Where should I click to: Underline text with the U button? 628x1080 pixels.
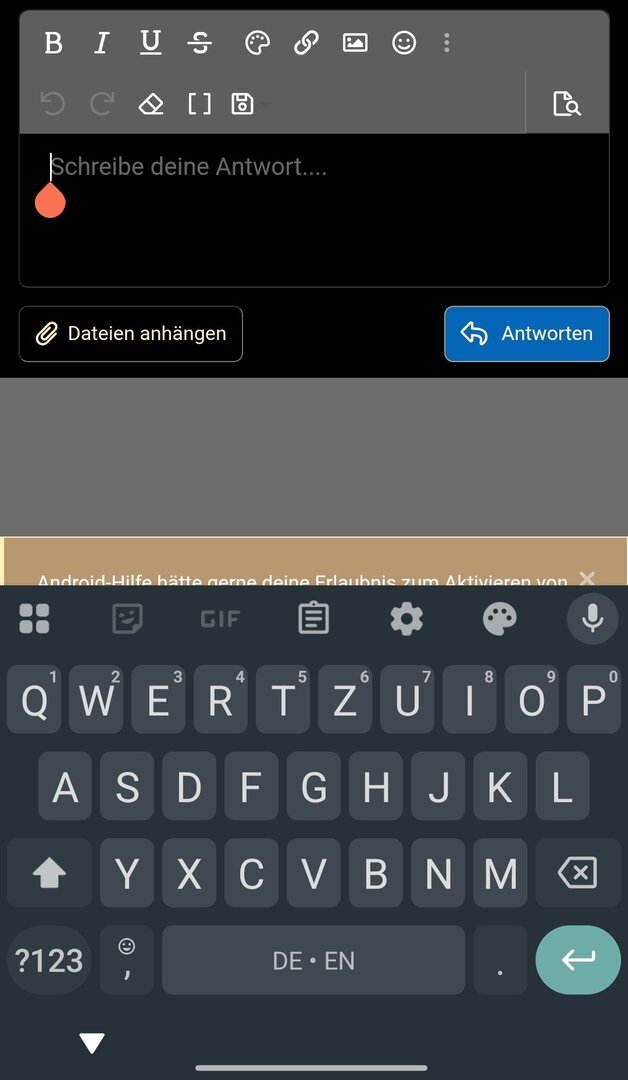click(x=150, y=43)
